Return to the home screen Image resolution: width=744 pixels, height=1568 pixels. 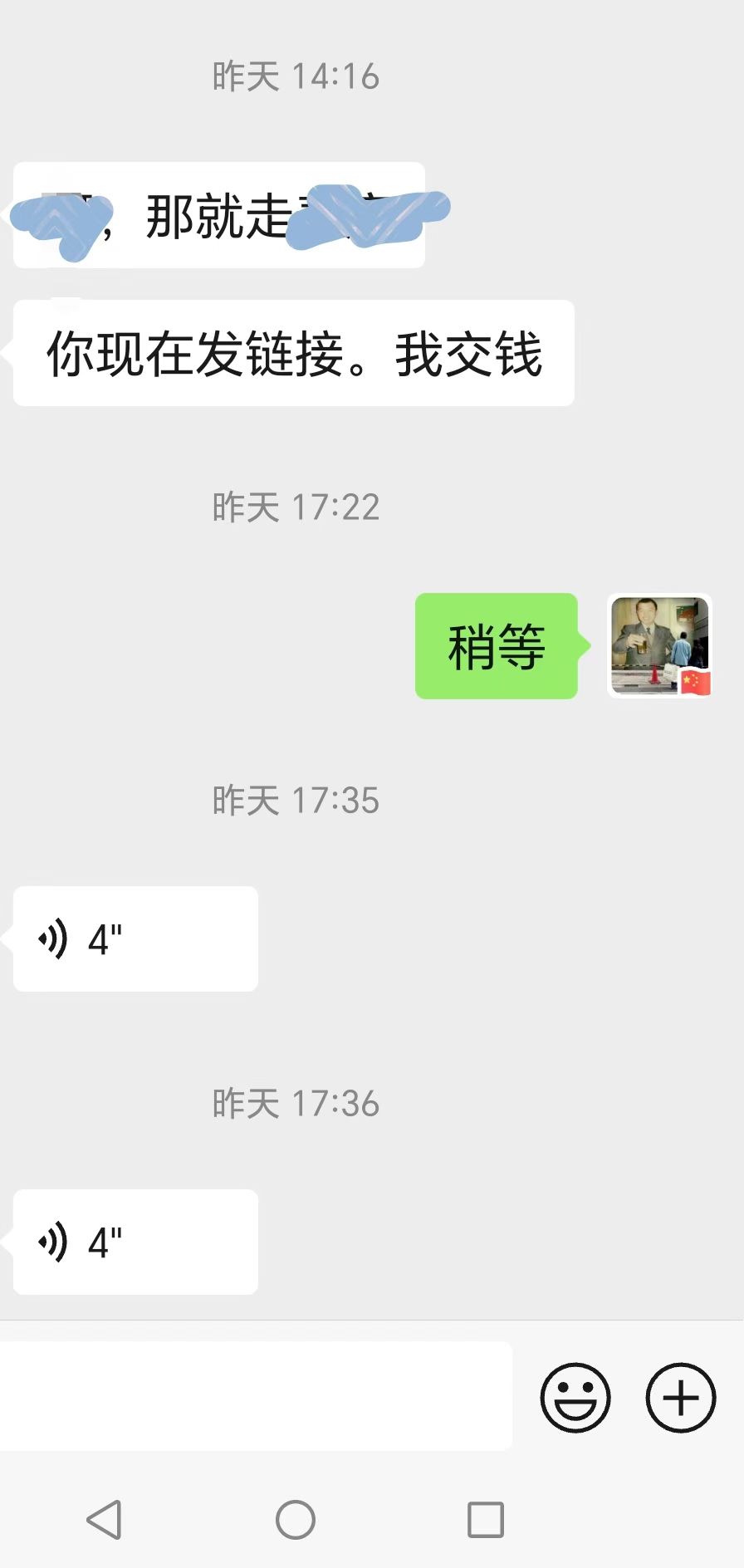[296, 1520]
